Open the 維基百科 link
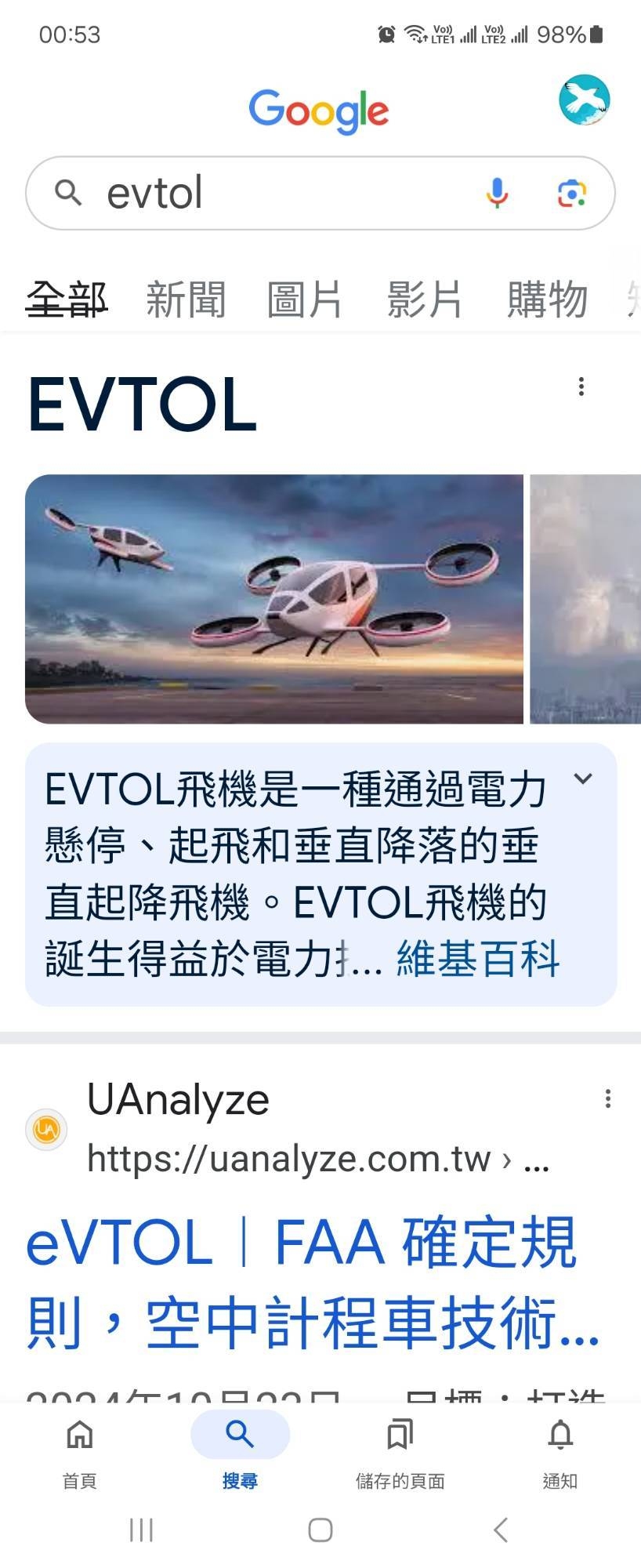Screen dimensions: 641x1568 (478, 958)
